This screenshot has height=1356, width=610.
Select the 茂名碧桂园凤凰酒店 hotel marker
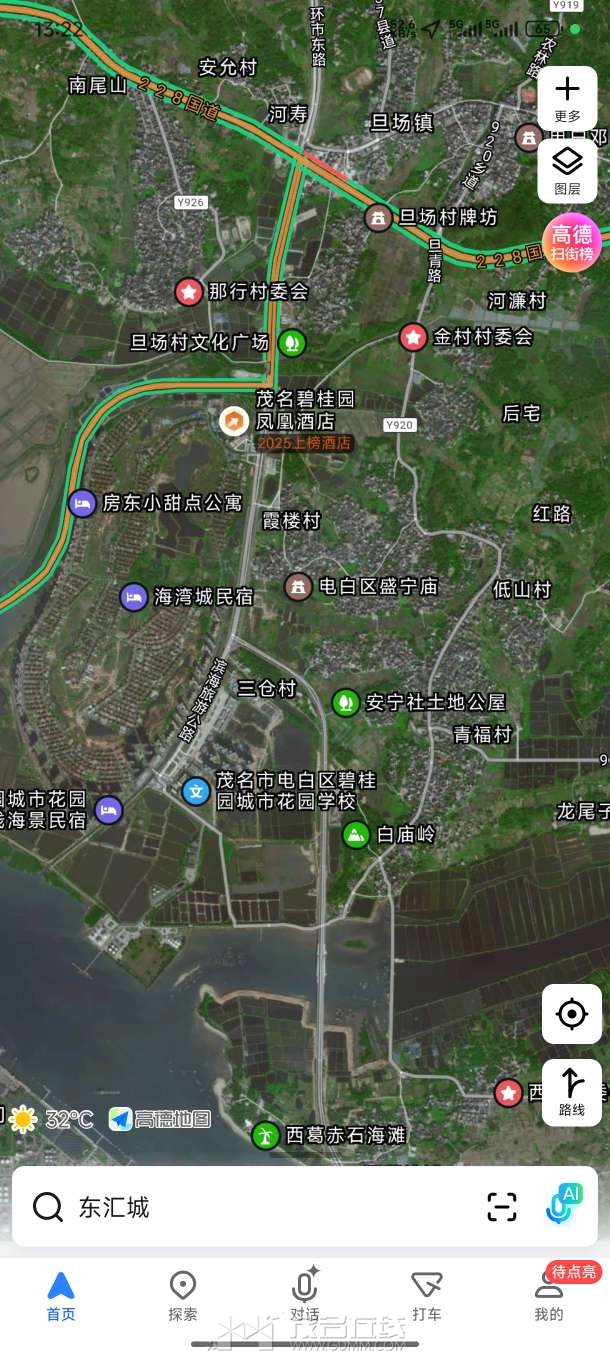[234, 421]
